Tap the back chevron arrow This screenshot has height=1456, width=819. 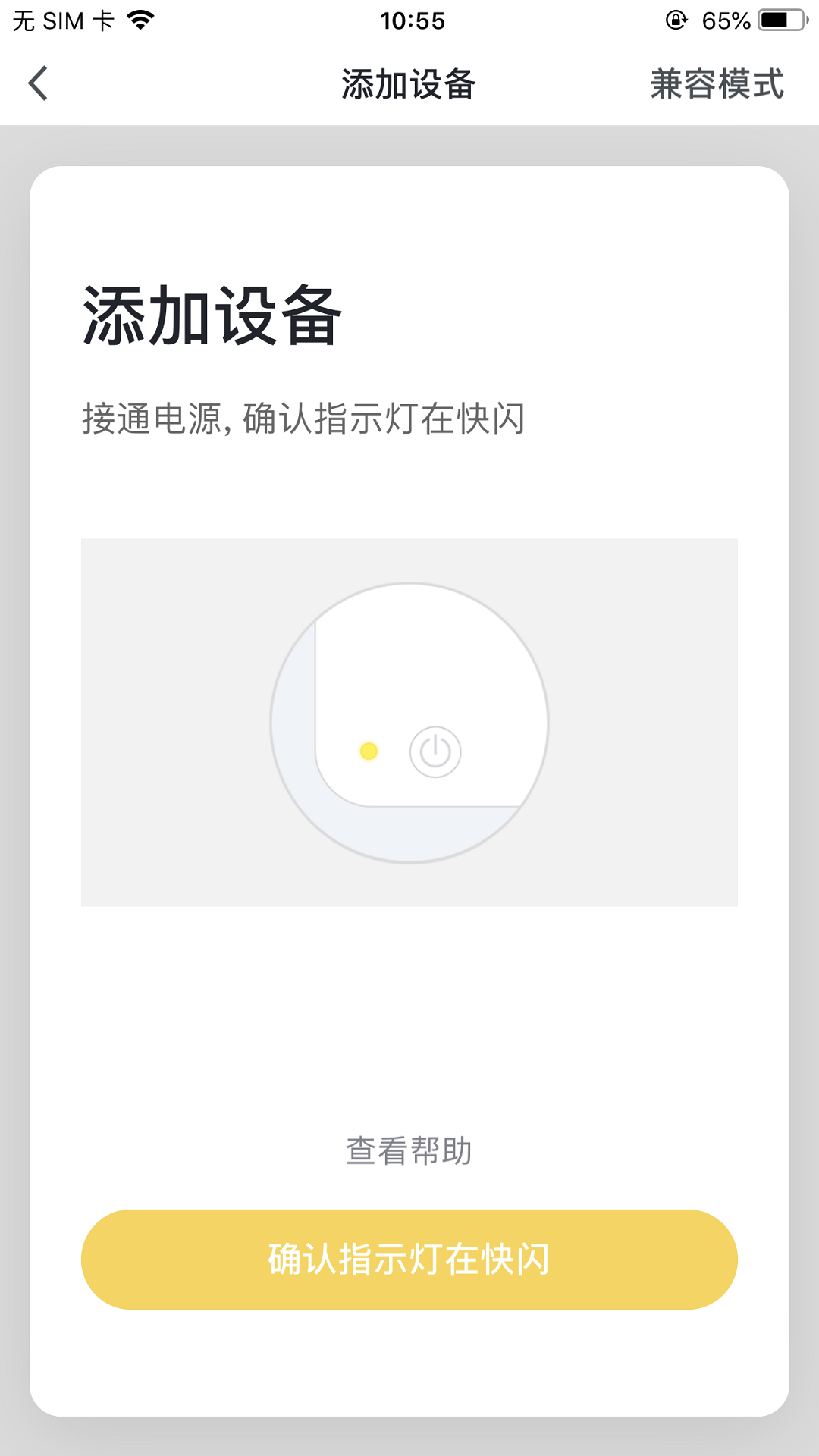click(x=37, y=84)
